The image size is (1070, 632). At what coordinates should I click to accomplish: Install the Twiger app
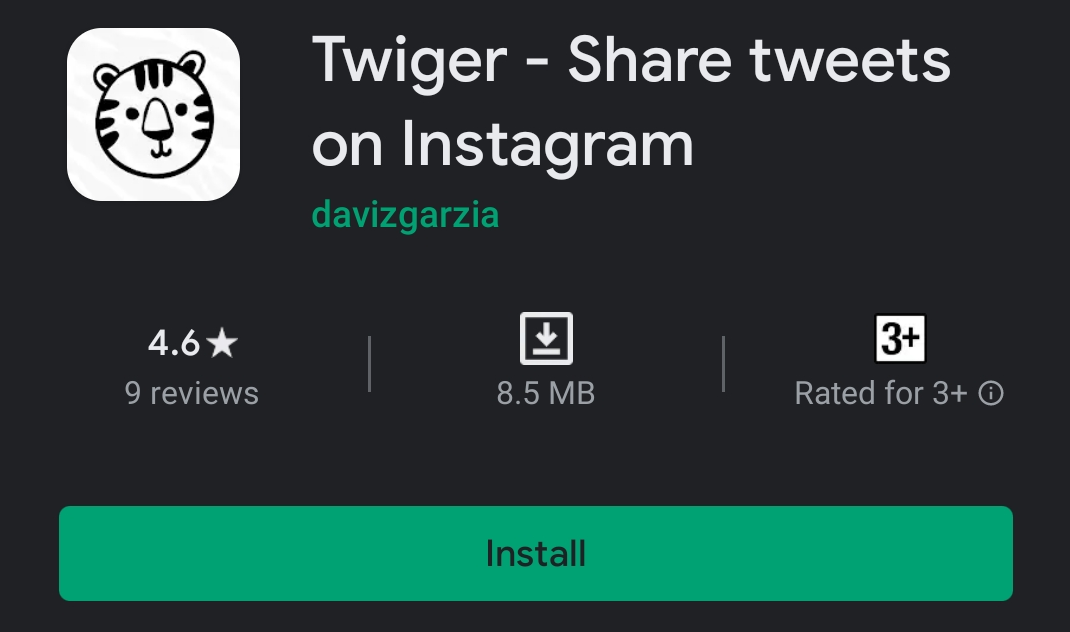535,553
